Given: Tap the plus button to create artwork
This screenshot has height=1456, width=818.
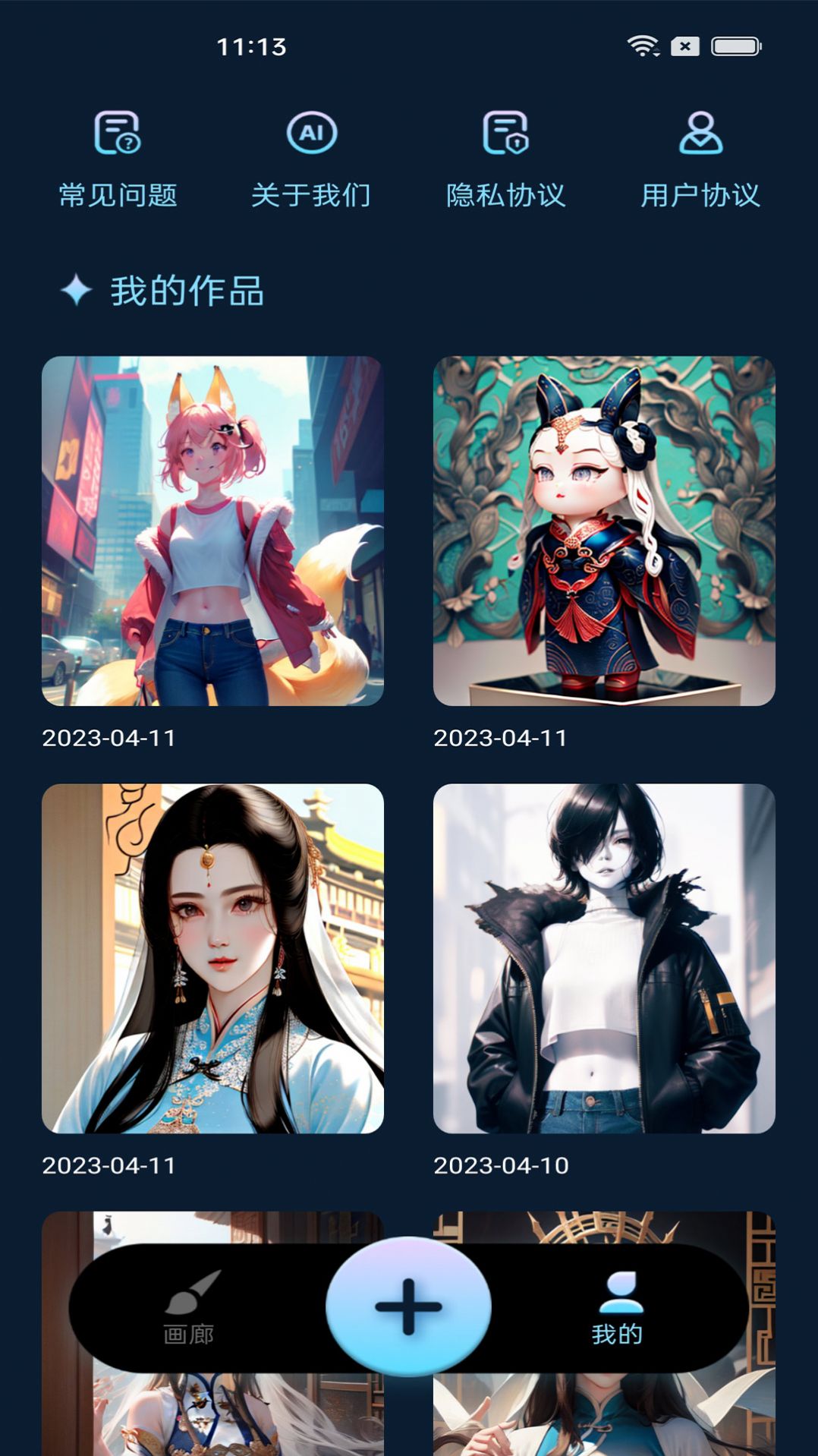Looking at the screenshot, I should (x=408, y=1306).
